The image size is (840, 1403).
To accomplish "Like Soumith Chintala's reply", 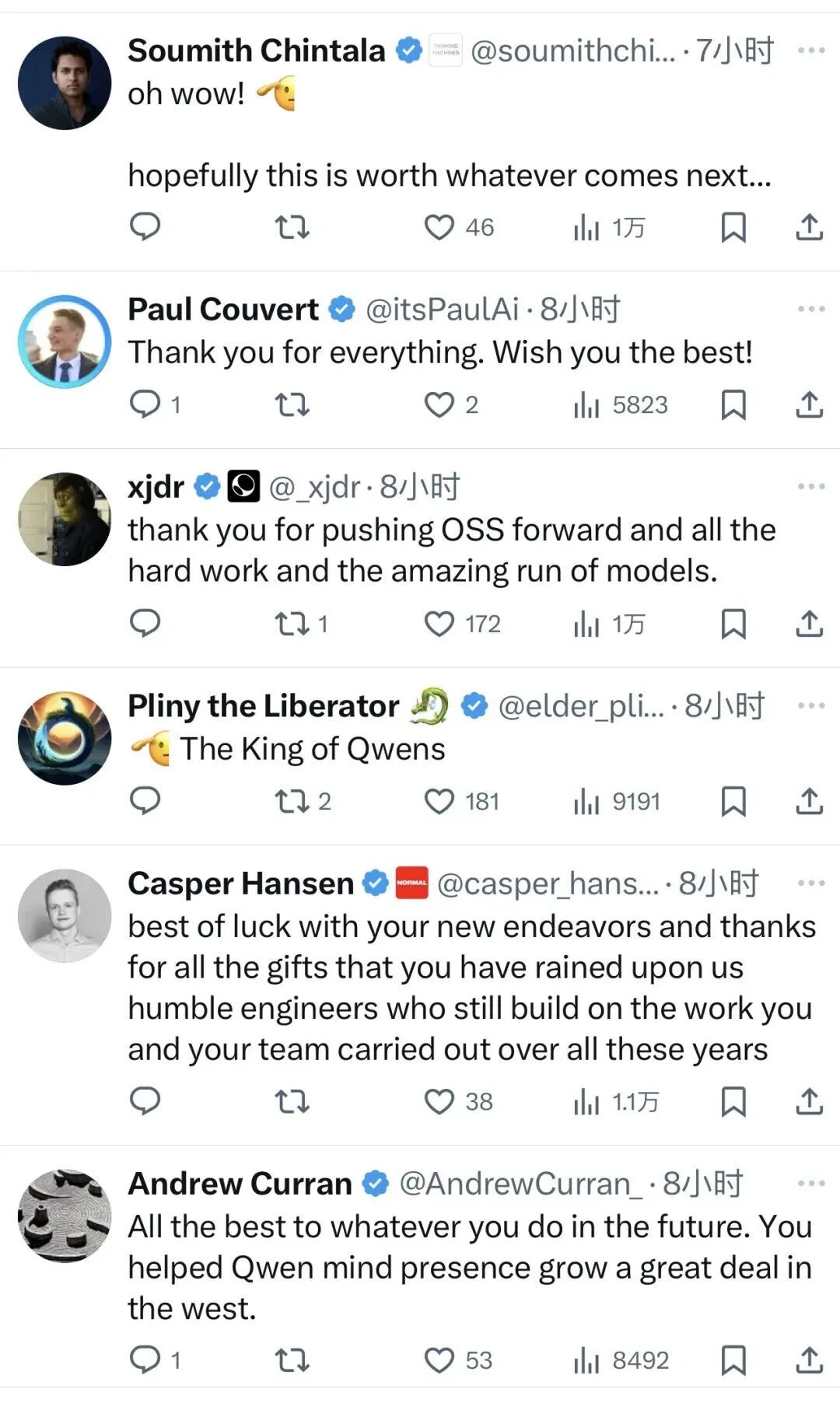I will (439, 227).
